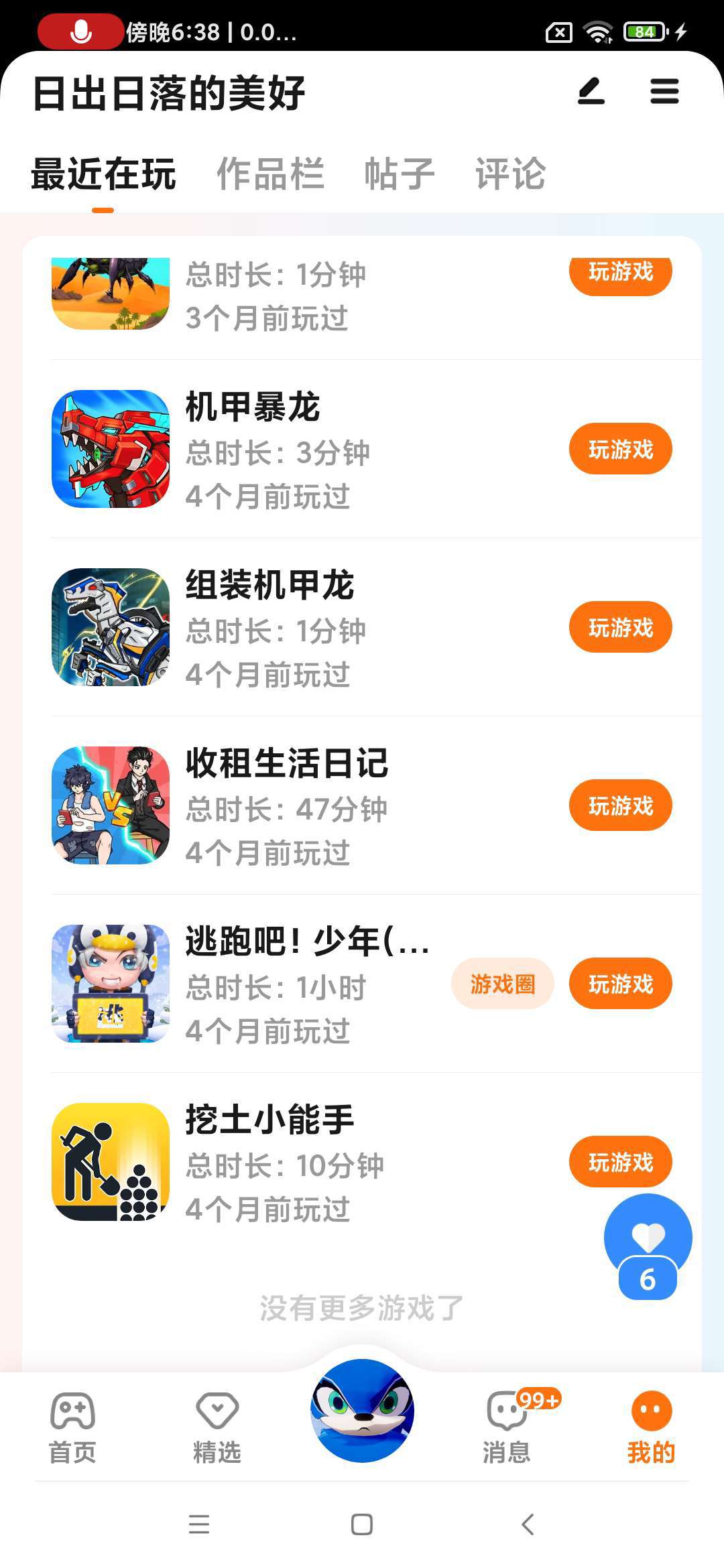The image size is (724, 1568).
Task: Launch 收租生活日记 with 玩游戏
Action: click(620, 805)
